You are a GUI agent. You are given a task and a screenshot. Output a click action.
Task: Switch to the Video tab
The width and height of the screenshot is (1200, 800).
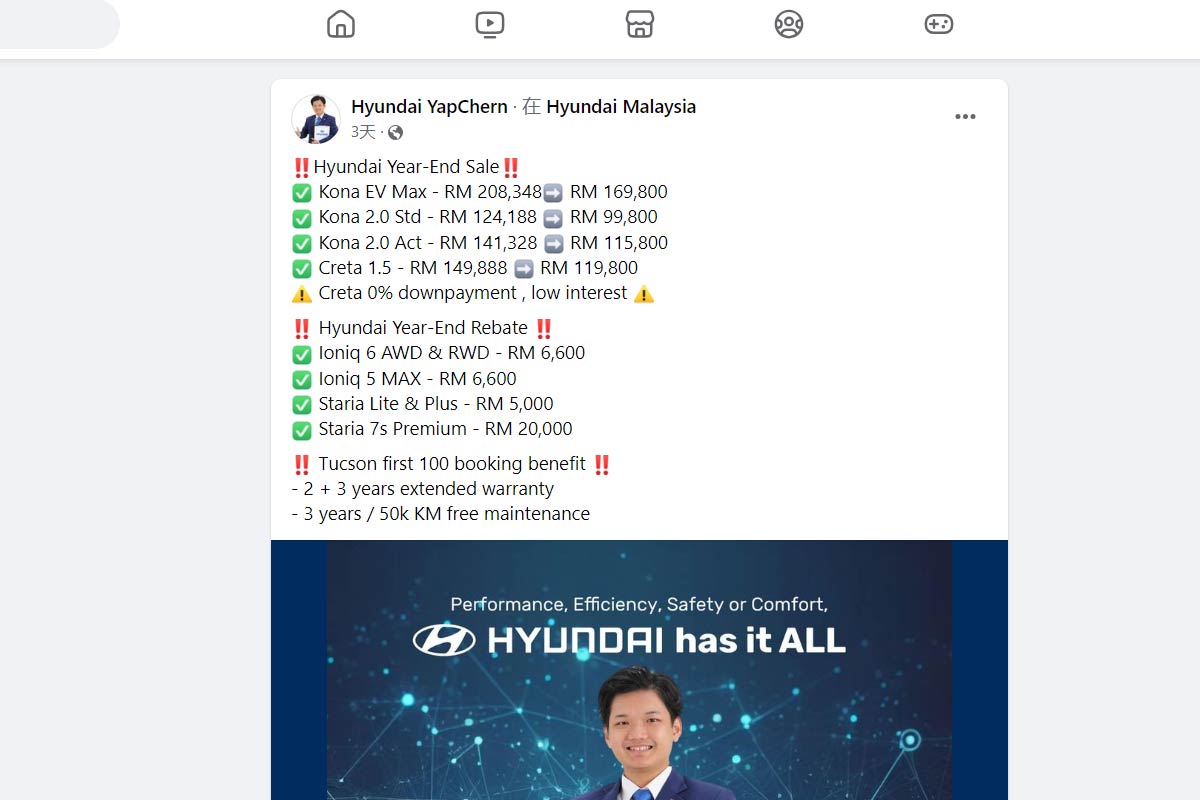coord(490,24)
